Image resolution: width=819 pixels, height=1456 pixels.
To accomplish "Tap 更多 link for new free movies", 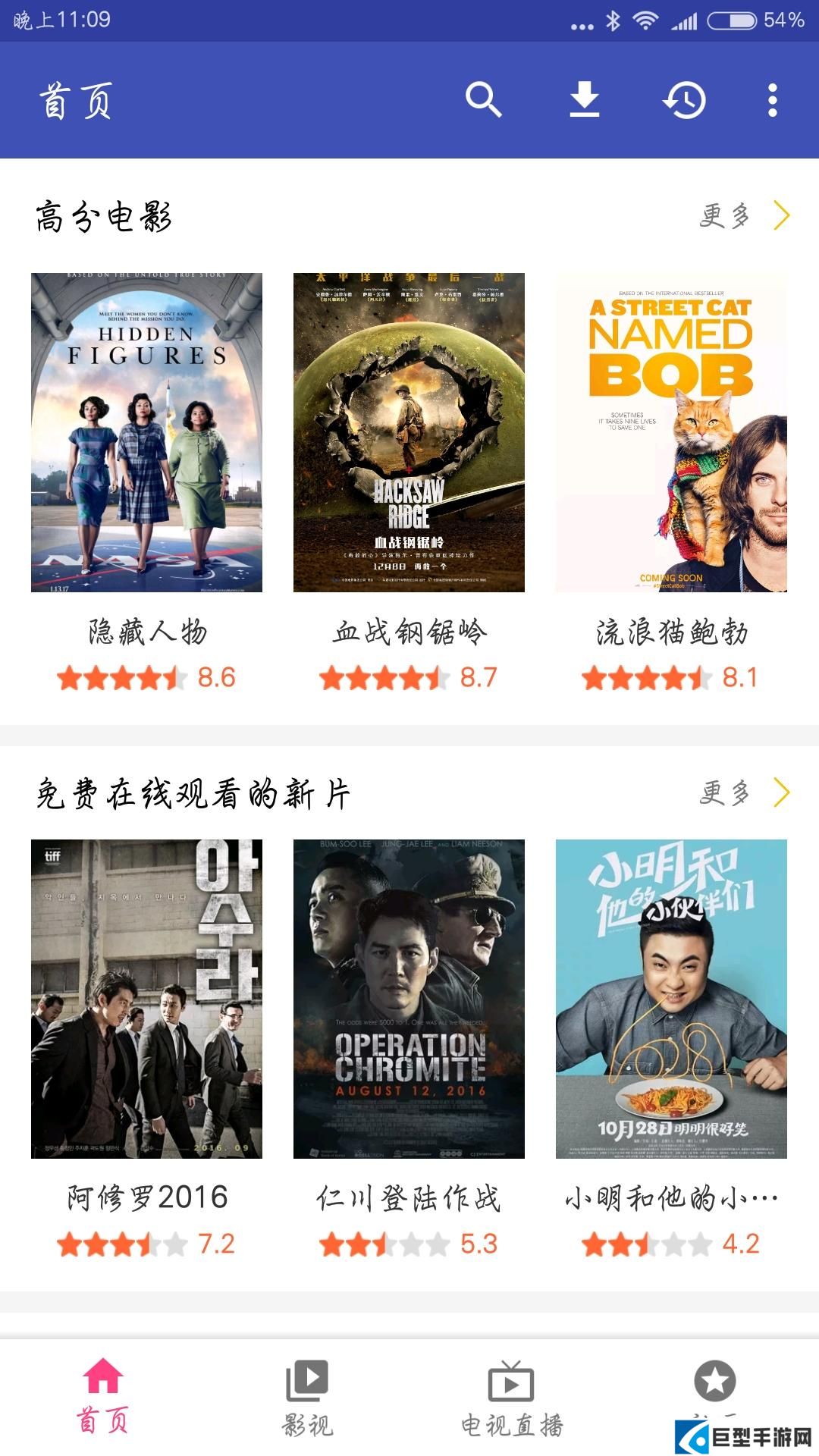I will (x=726, y=792).
